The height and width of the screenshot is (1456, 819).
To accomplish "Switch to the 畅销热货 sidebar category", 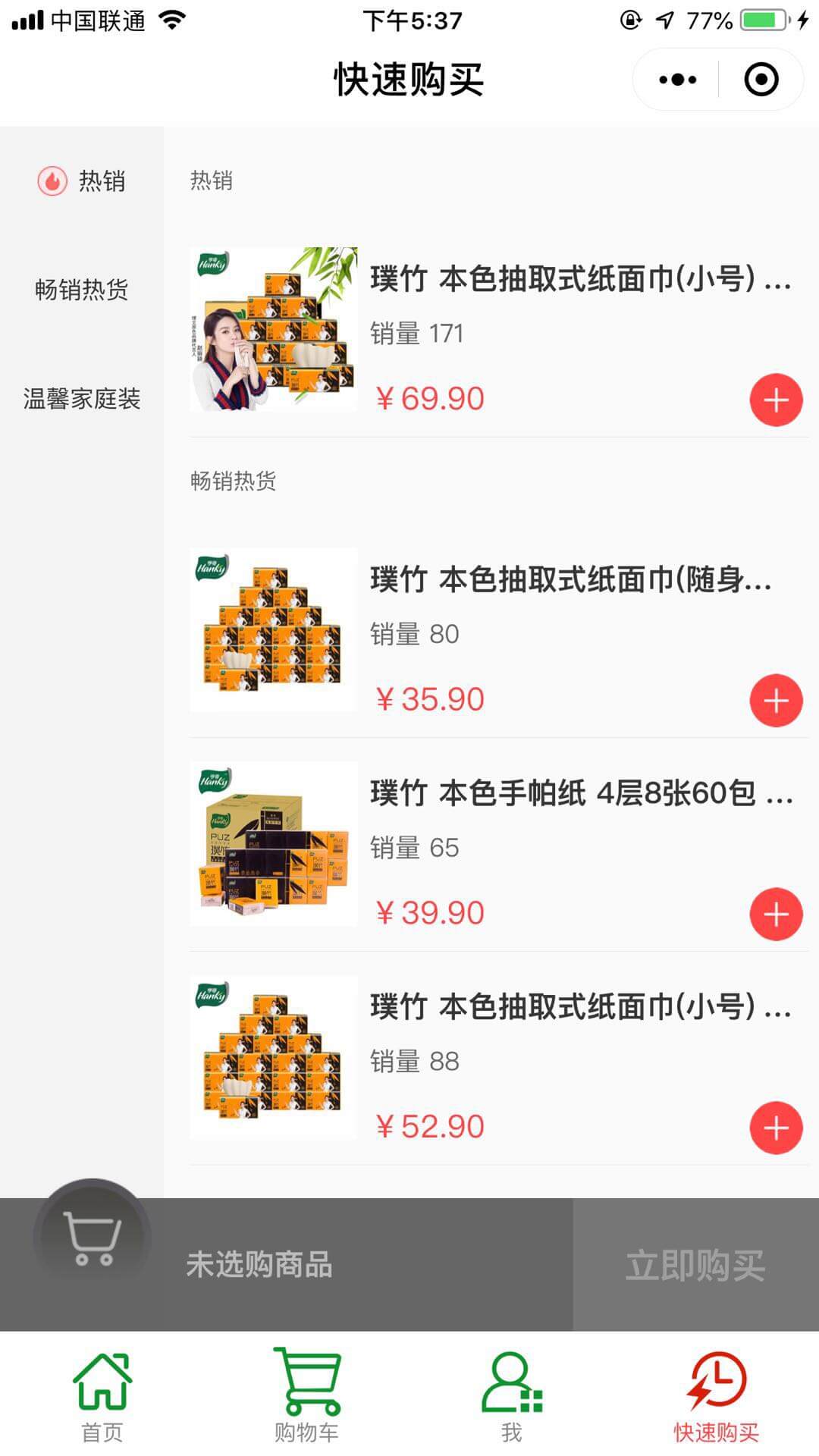I will (82, 290).
